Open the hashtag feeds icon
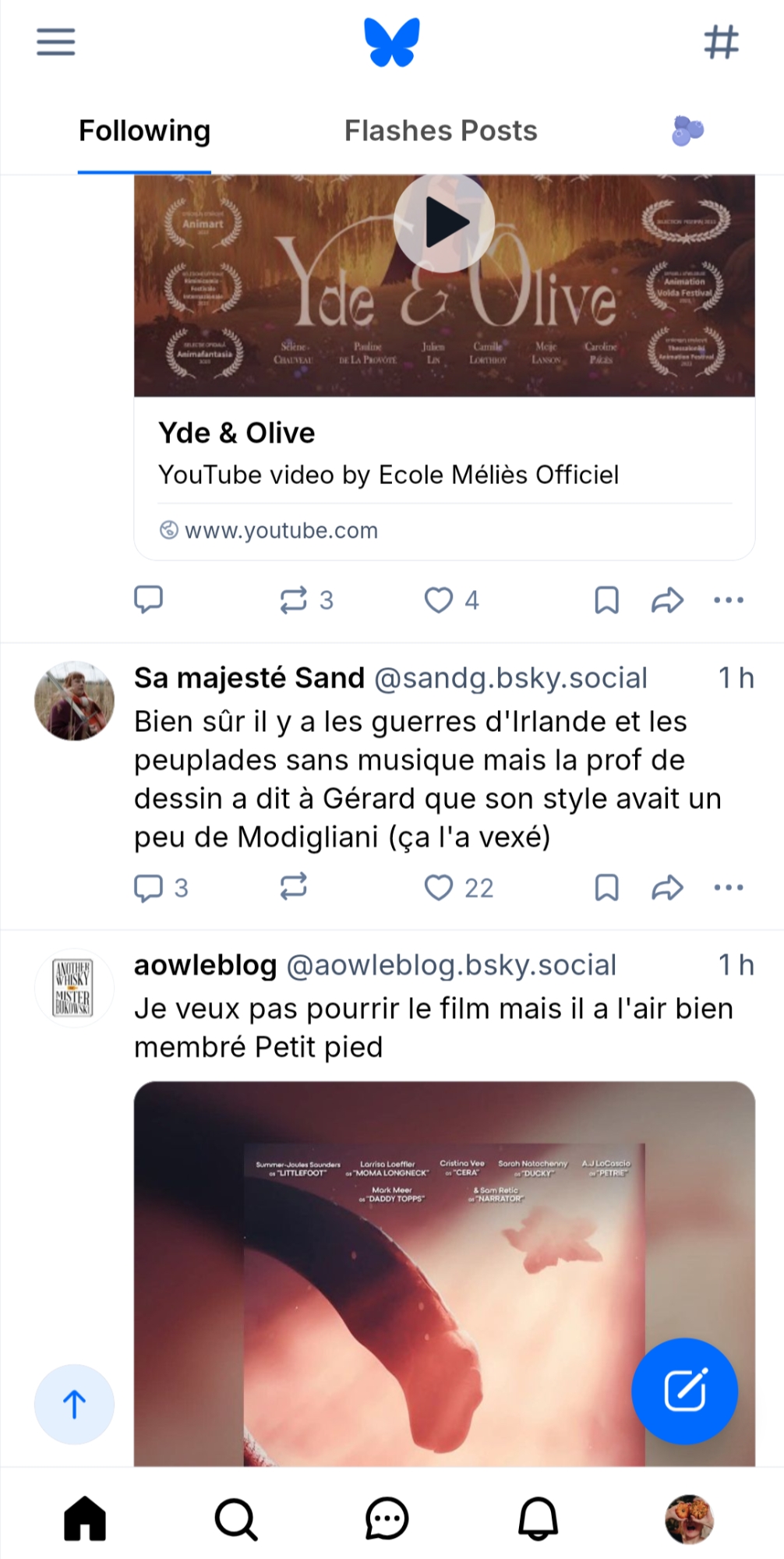This screenshot has width=784, height=1559. click(721, 42)
